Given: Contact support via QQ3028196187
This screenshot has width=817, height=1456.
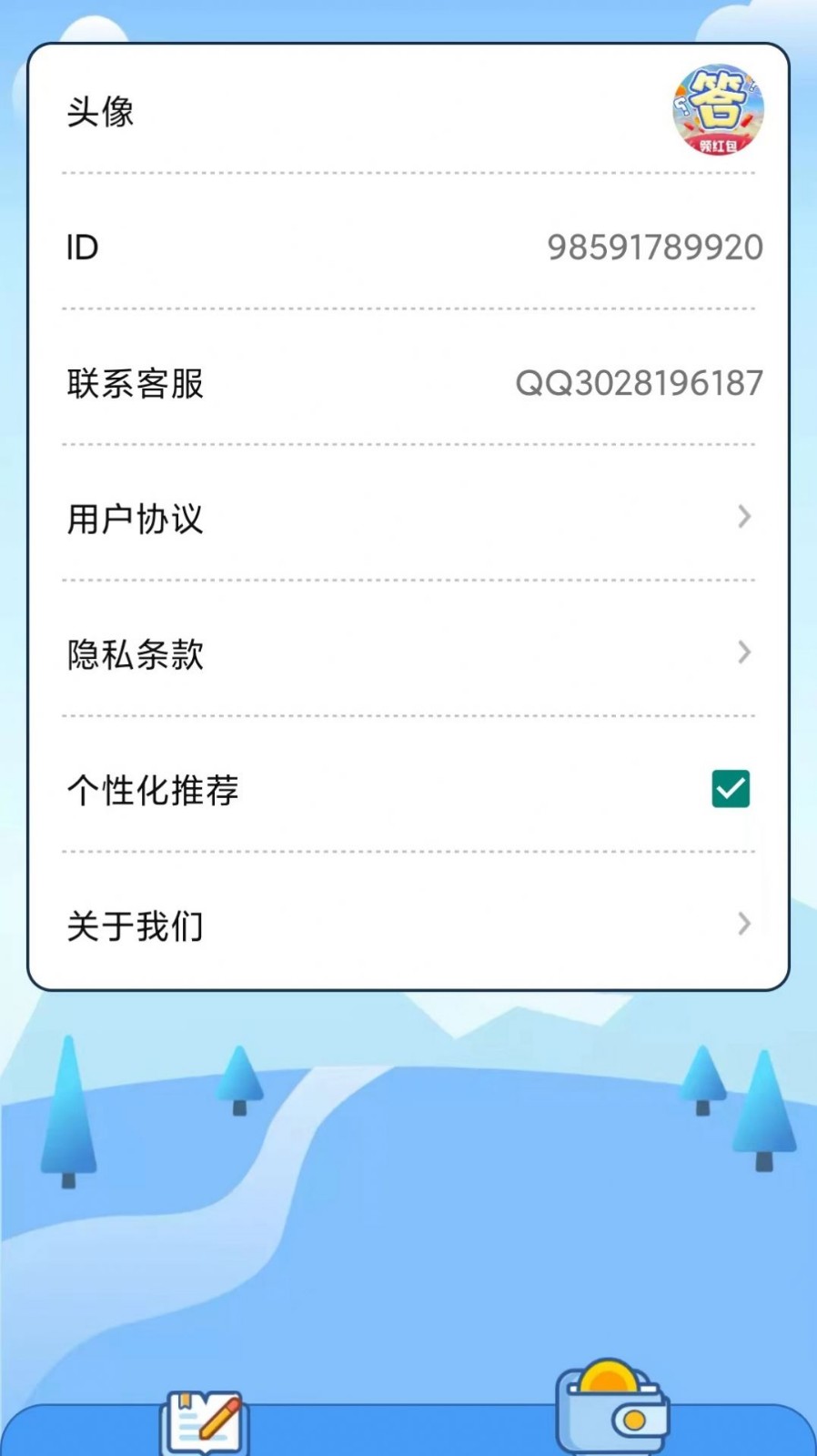Looking at the screenshot, I should pyautogui.click(x=640, y=383).
